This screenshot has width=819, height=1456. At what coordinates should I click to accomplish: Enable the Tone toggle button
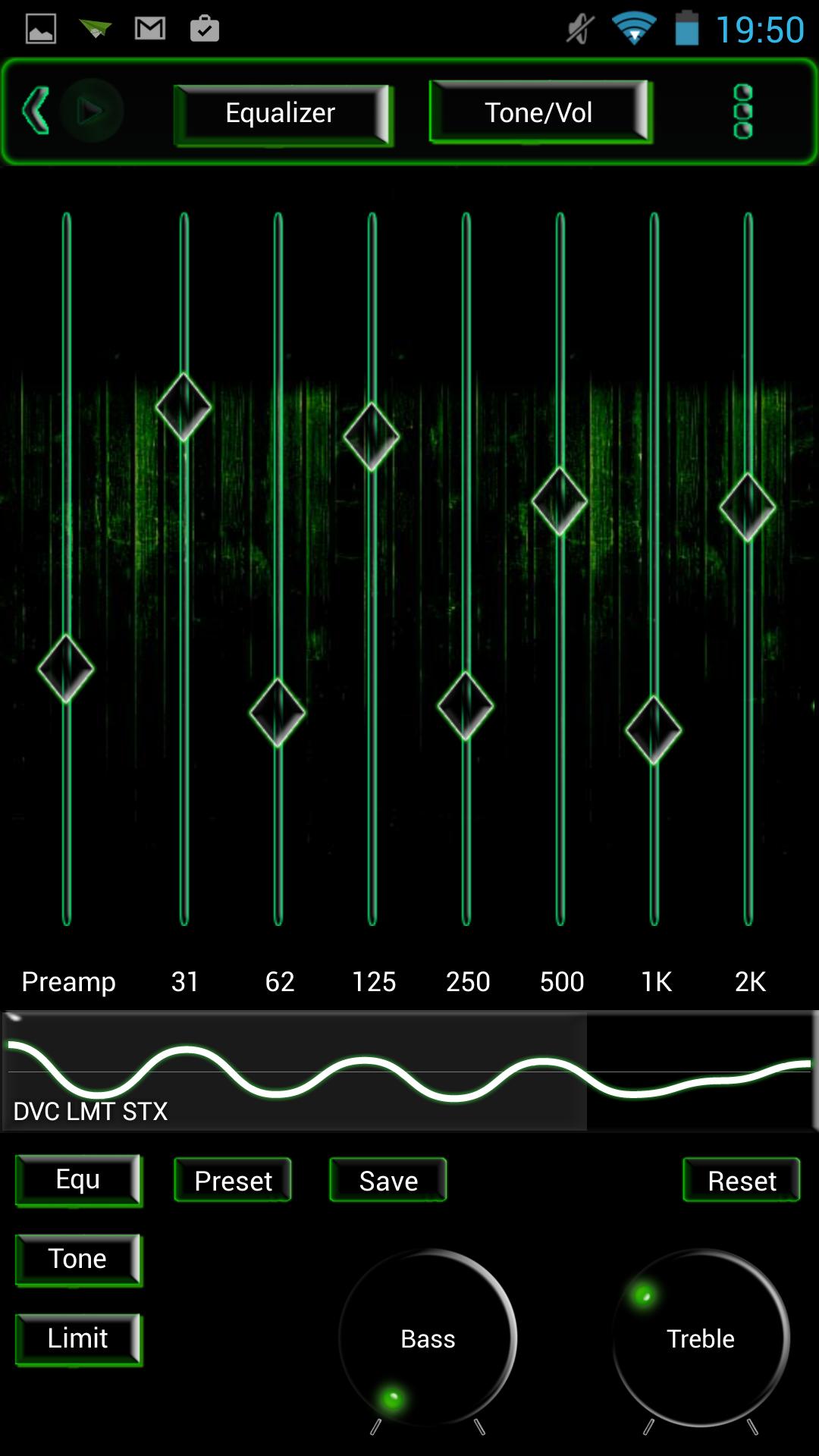[x=77, y=1259]
